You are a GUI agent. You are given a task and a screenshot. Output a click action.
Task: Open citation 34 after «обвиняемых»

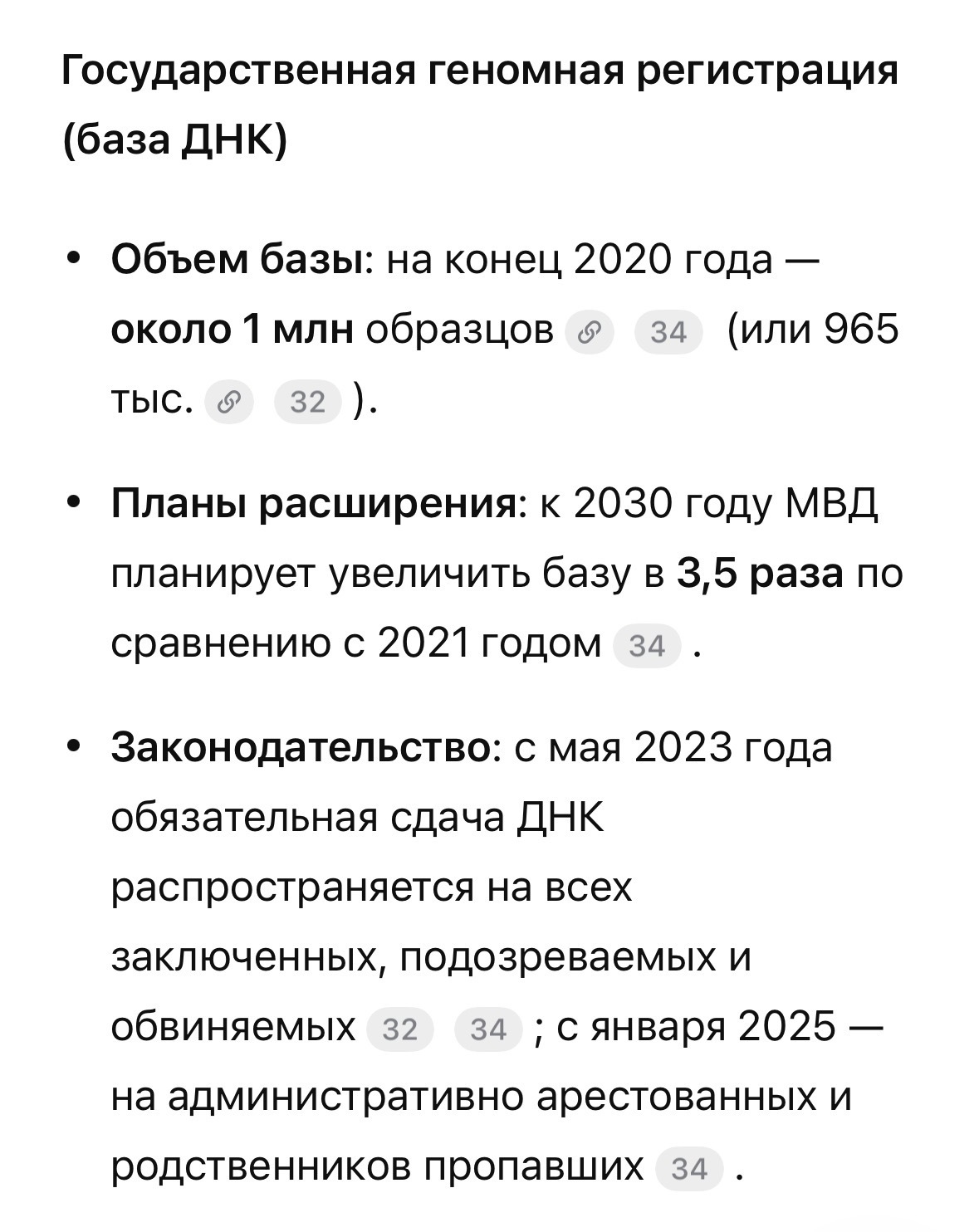488,1029
